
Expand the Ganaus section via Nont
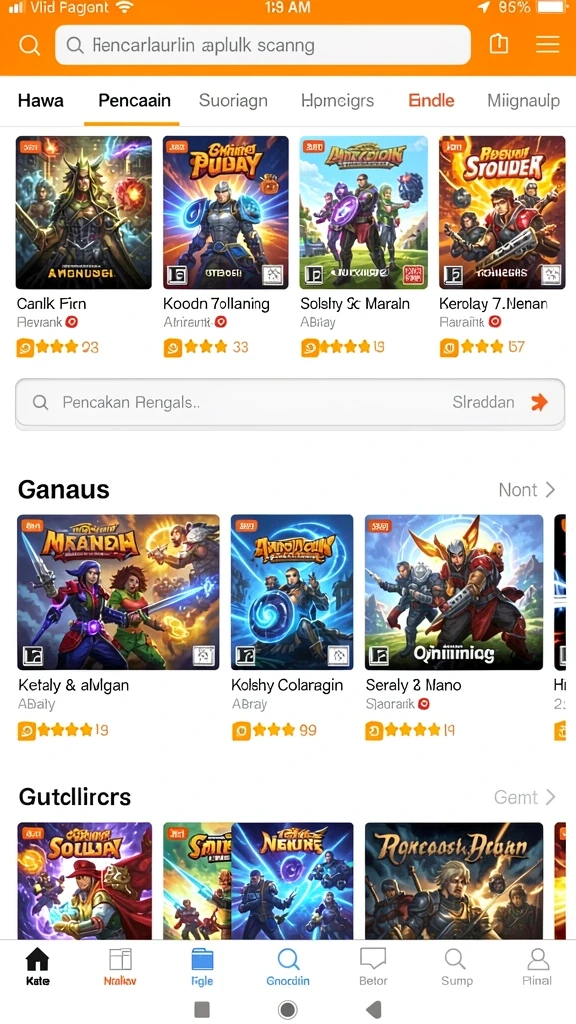[526, 490]
